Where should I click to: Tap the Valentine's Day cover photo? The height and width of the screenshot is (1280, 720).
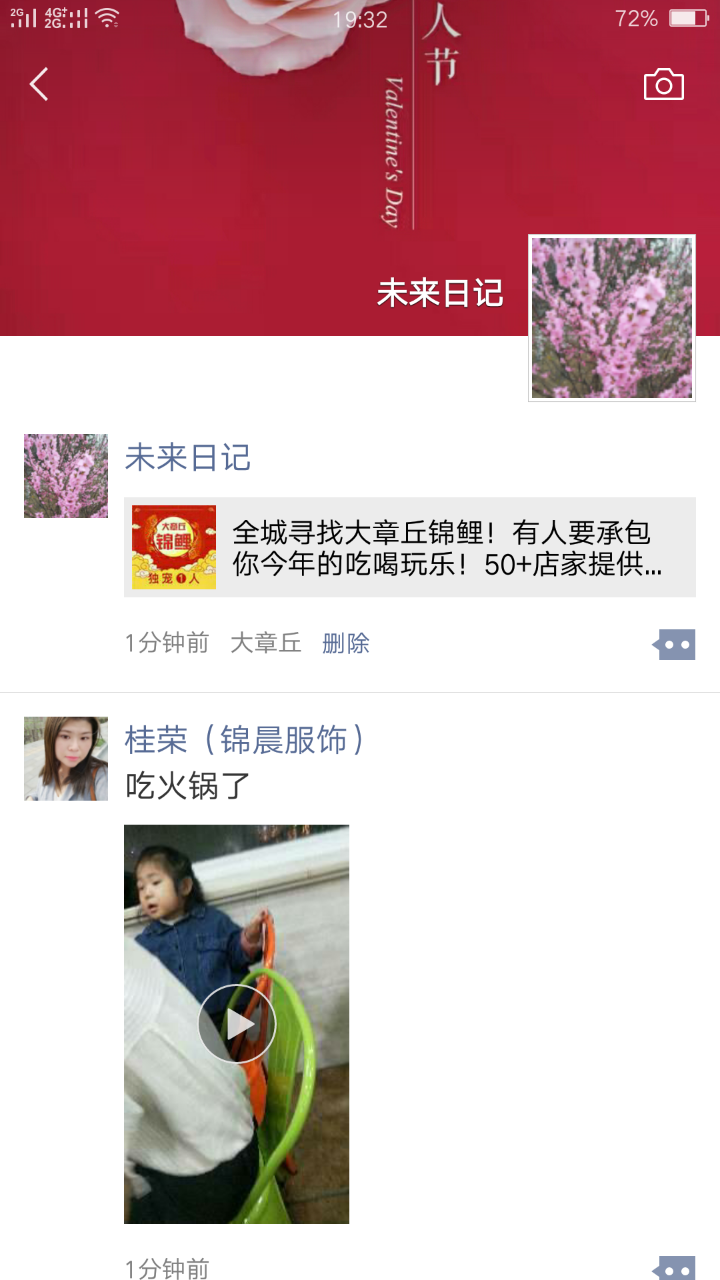[250, 180]
